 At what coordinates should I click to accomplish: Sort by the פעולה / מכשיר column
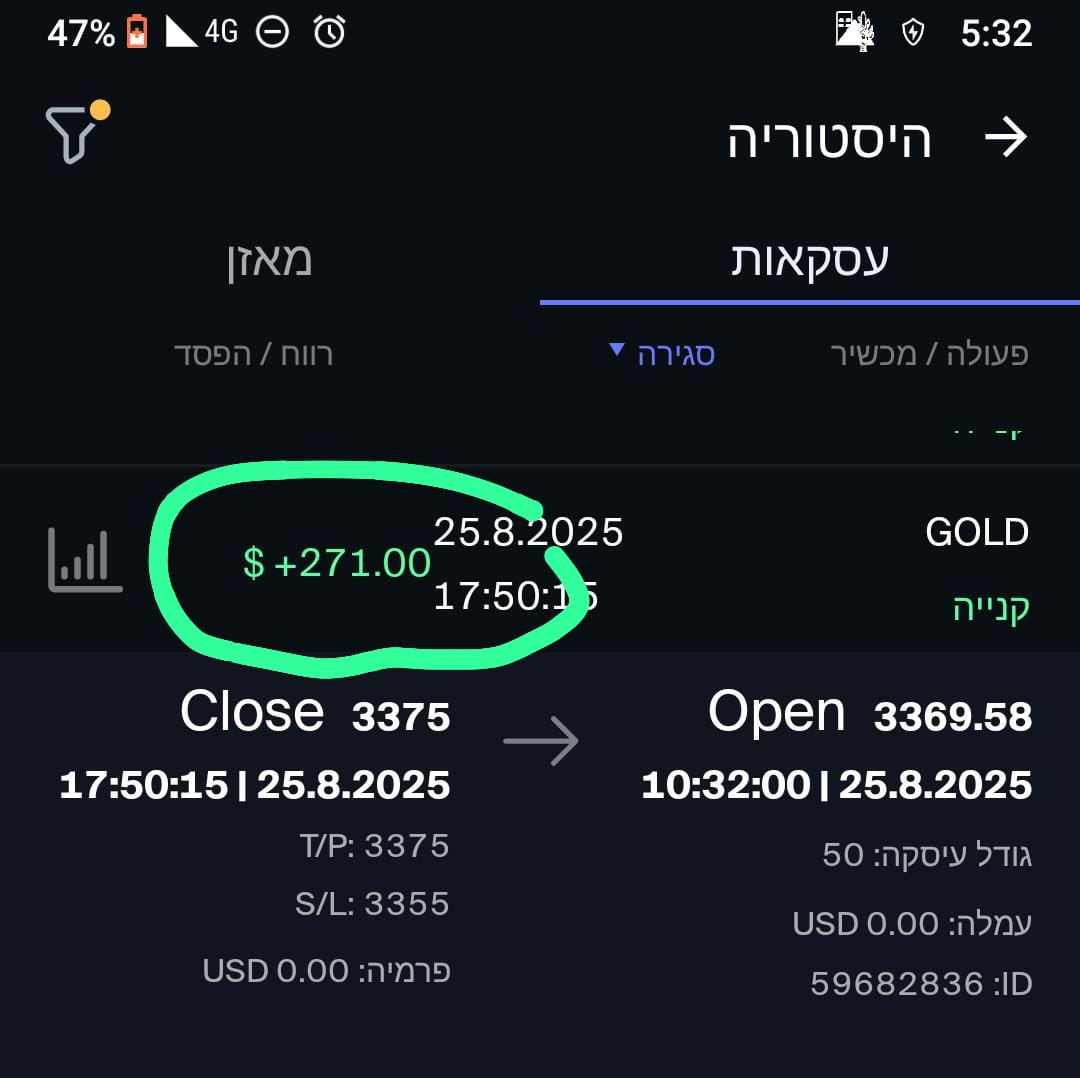[929, 354]
